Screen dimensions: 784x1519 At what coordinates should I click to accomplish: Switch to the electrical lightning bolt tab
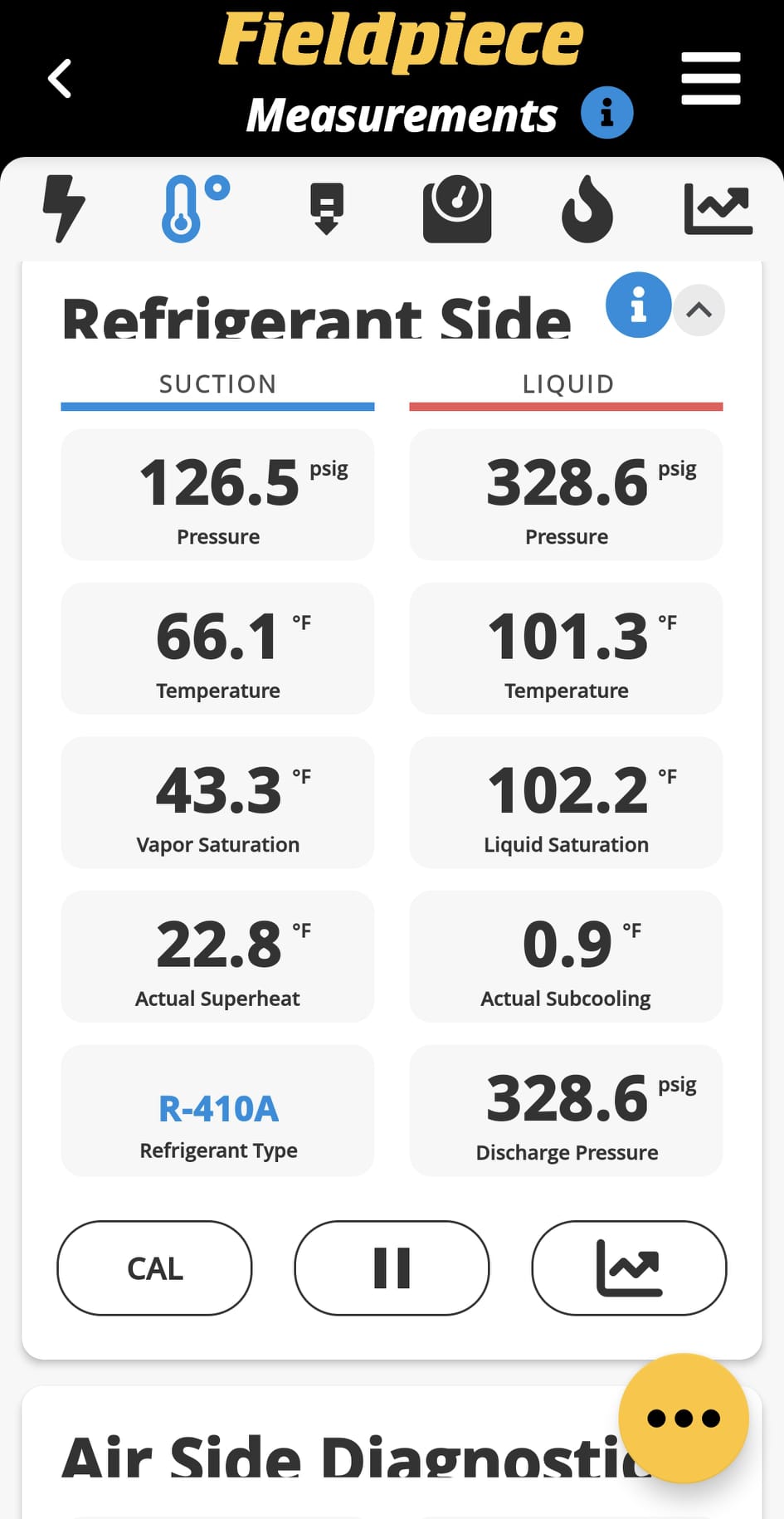[64, 208]
